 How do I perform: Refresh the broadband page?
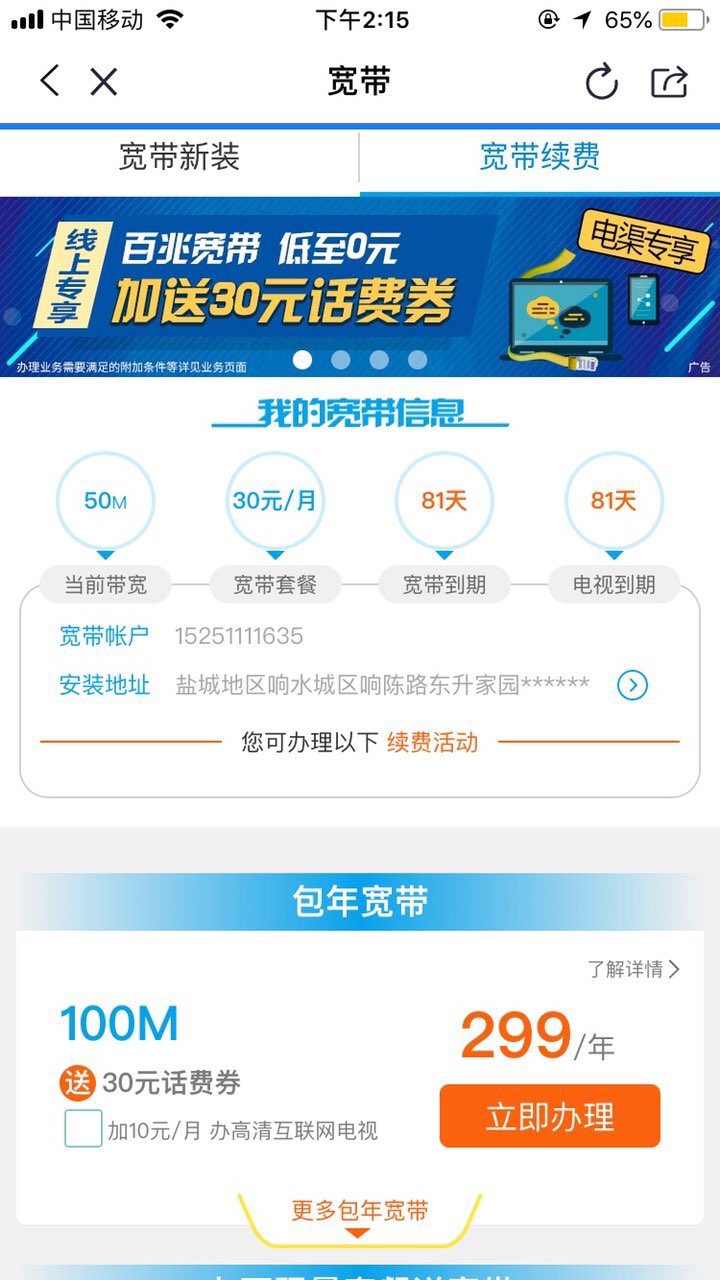coord(602,82)
